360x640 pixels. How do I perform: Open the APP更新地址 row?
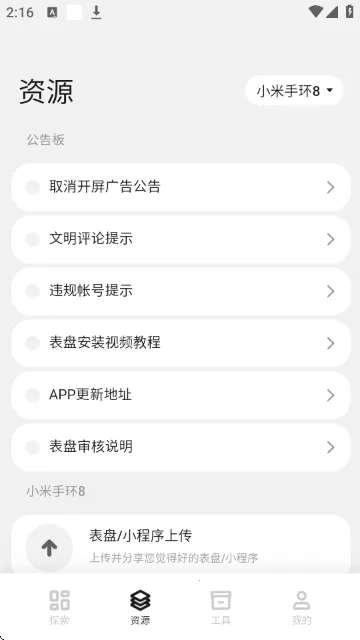click(180, 395)
